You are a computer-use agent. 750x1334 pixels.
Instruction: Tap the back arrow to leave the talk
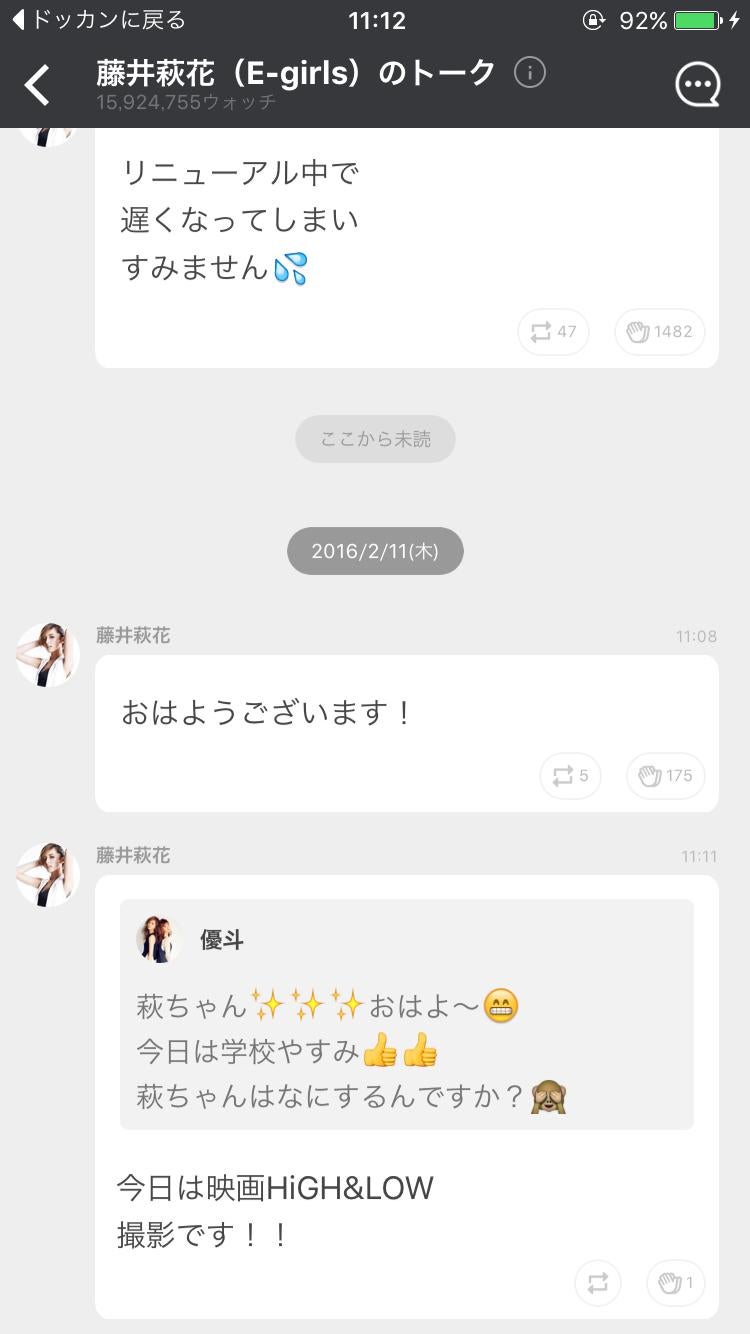[x=37, y=83]
